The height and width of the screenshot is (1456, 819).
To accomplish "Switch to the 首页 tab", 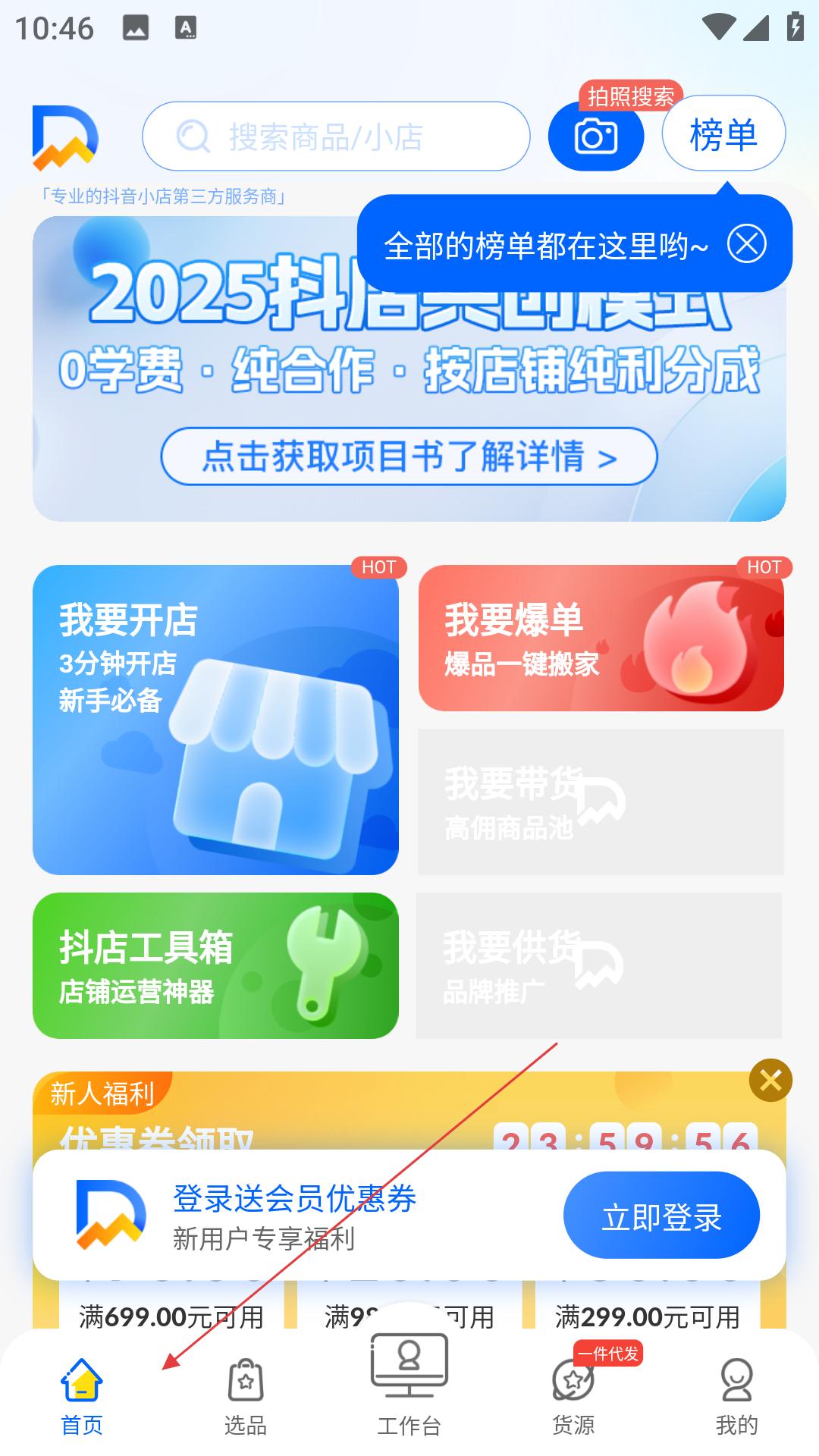I will 82,1397.
